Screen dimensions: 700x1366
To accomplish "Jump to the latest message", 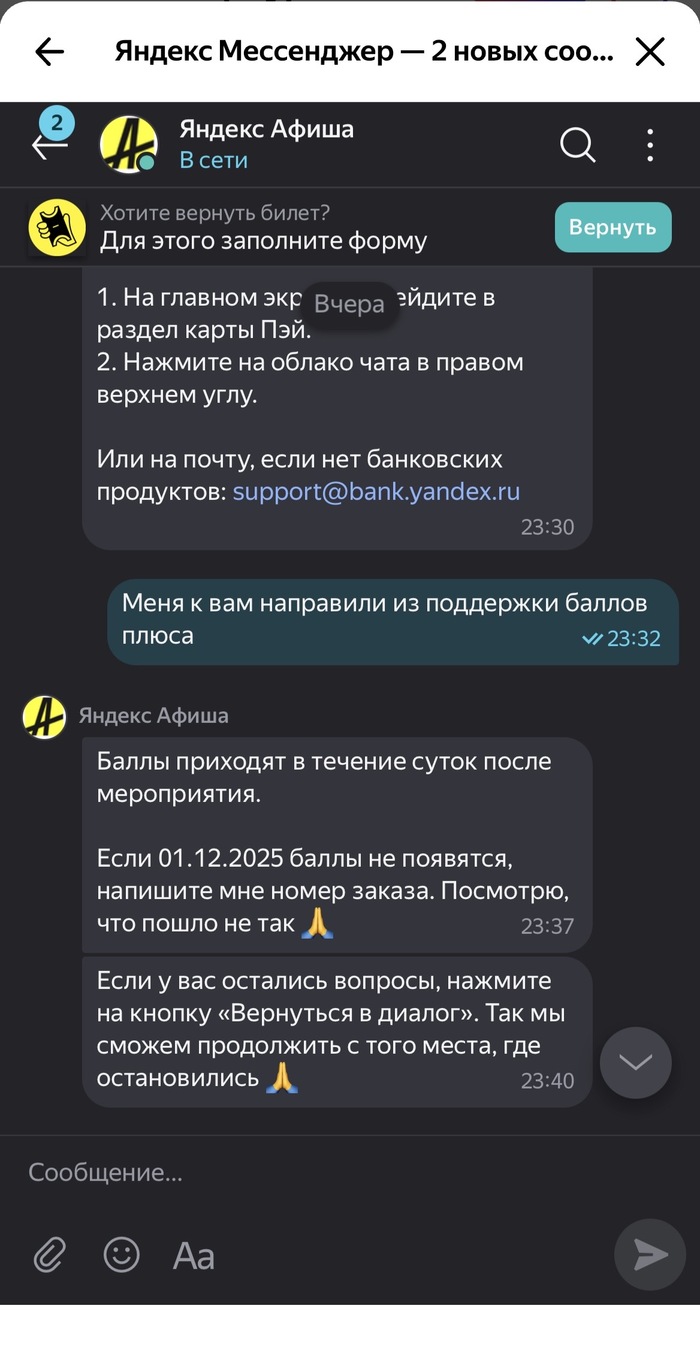I will coord(635,1062).
